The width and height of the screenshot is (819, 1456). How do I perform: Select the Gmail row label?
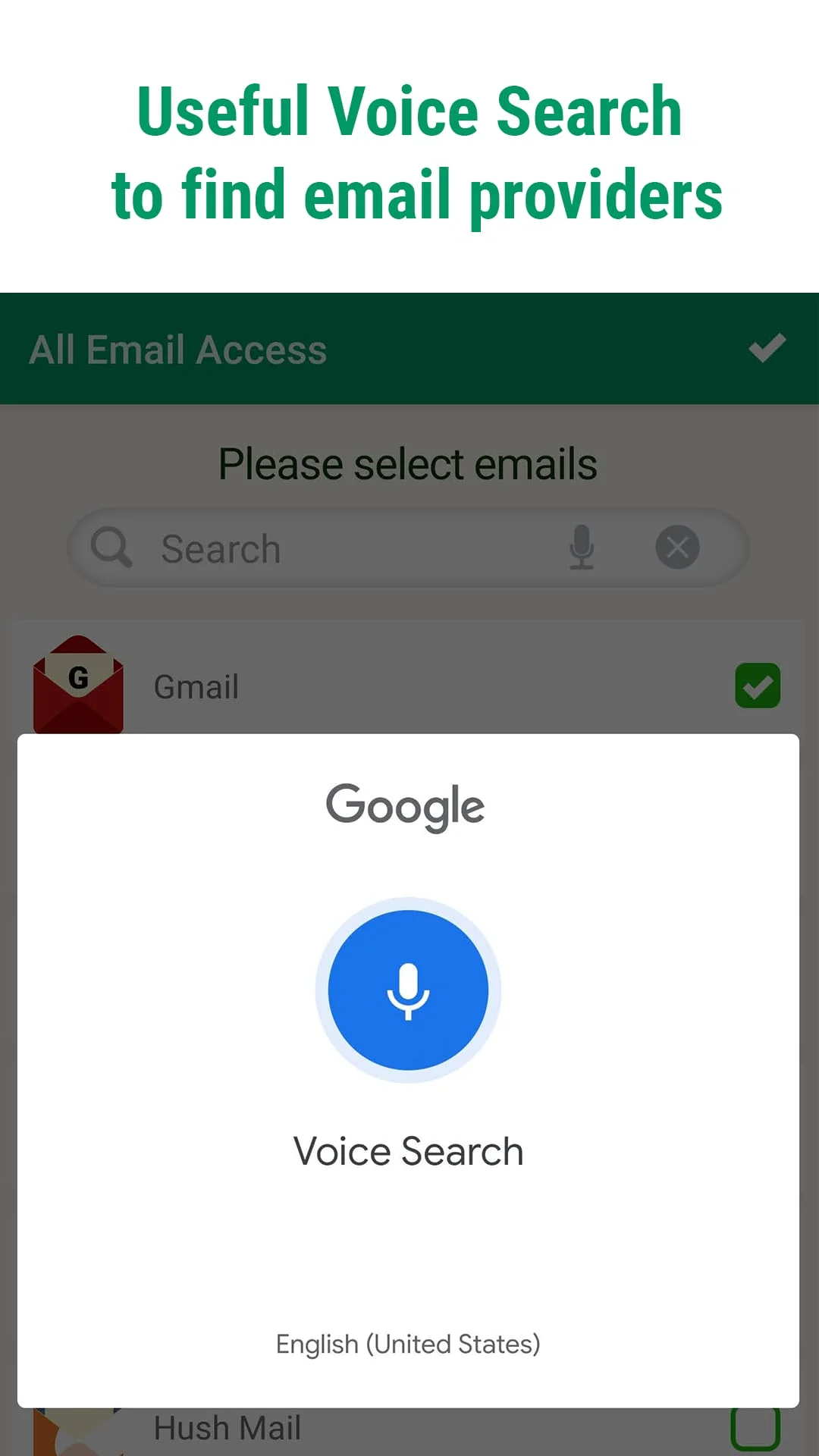pyautogui.click(x=196, y=686)
